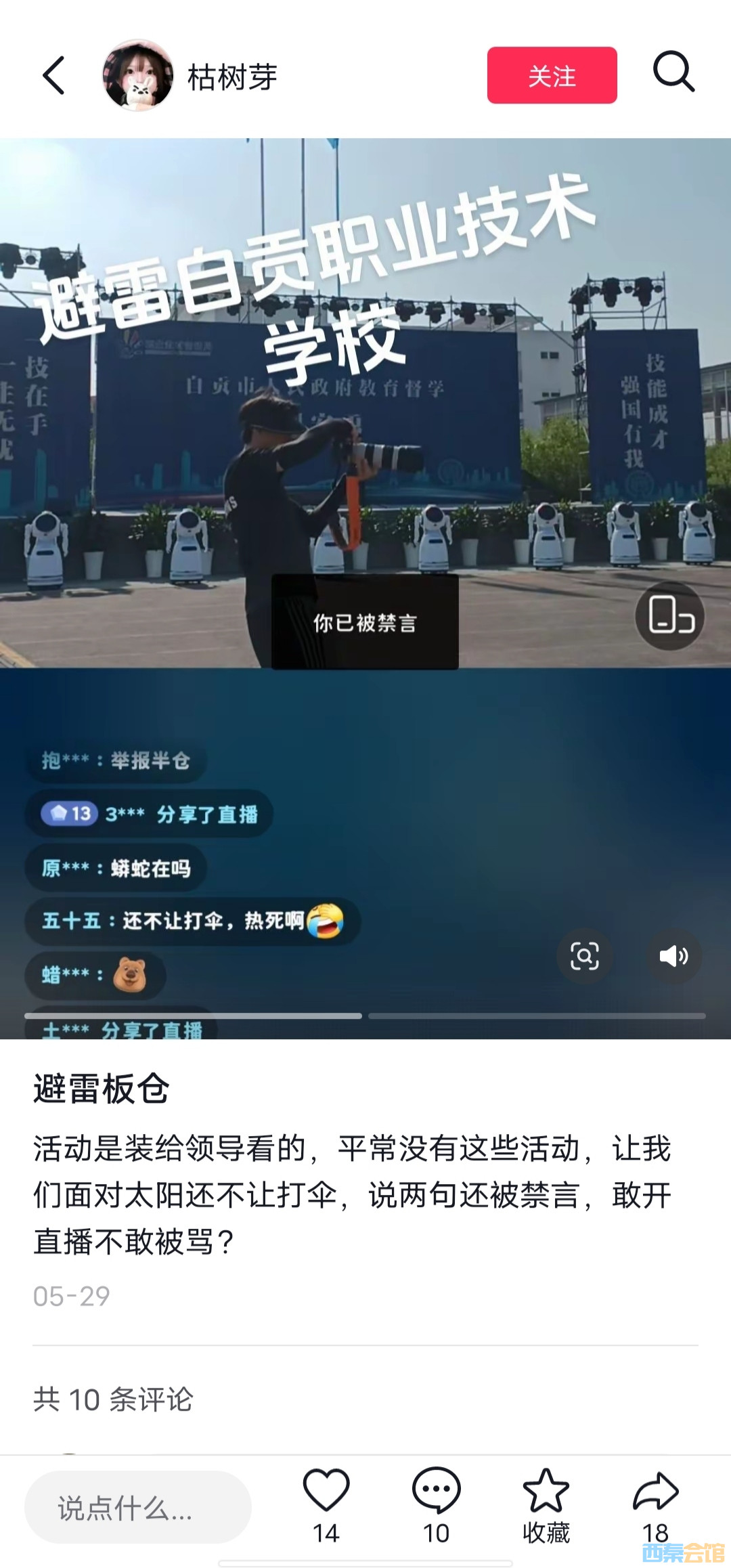Add post to 收藏 favorites
Viewport: 731px width, 1568px height.
pos(546,1491)
